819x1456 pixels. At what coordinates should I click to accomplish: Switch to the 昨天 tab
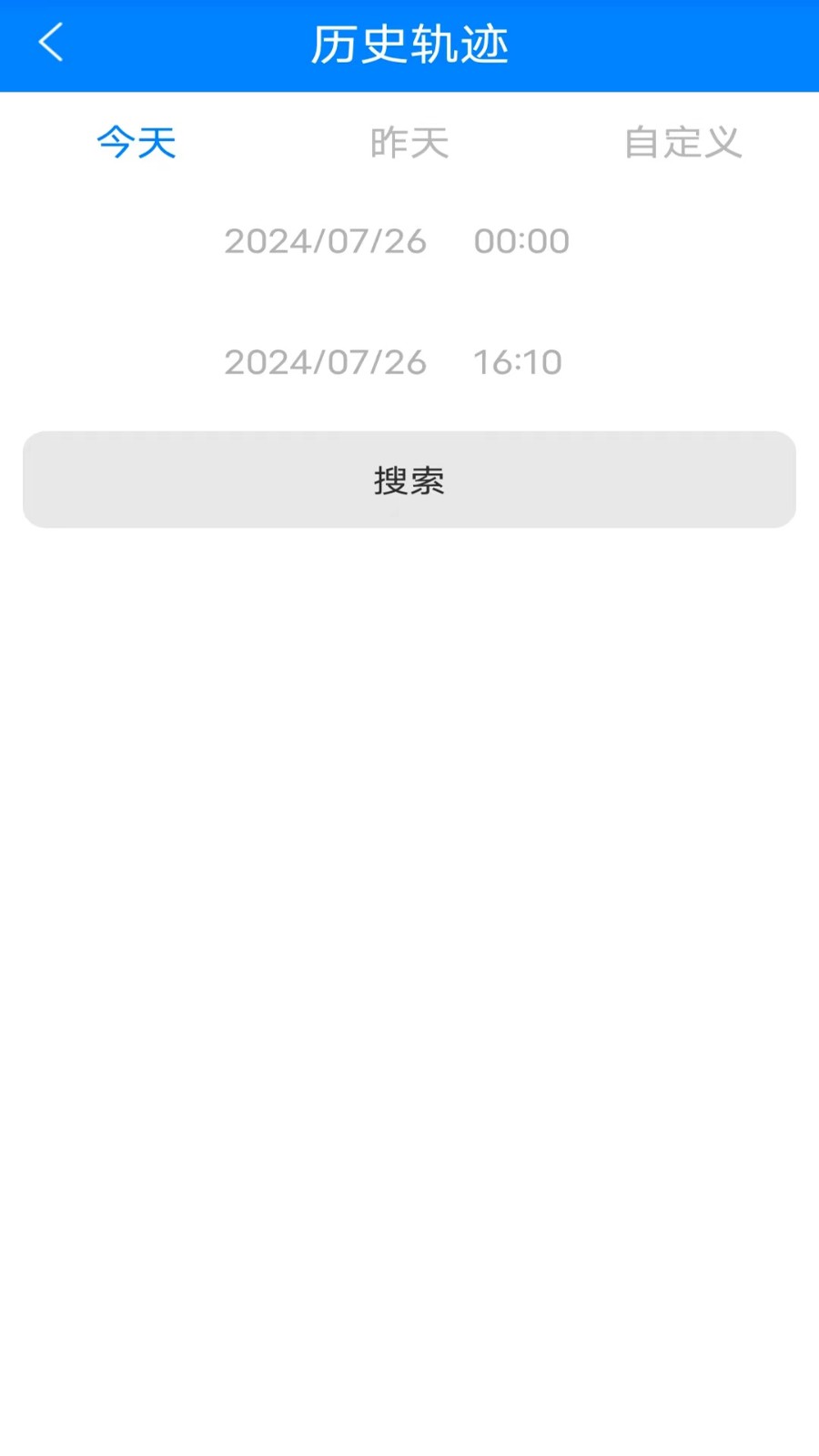[x=409, y=143]
